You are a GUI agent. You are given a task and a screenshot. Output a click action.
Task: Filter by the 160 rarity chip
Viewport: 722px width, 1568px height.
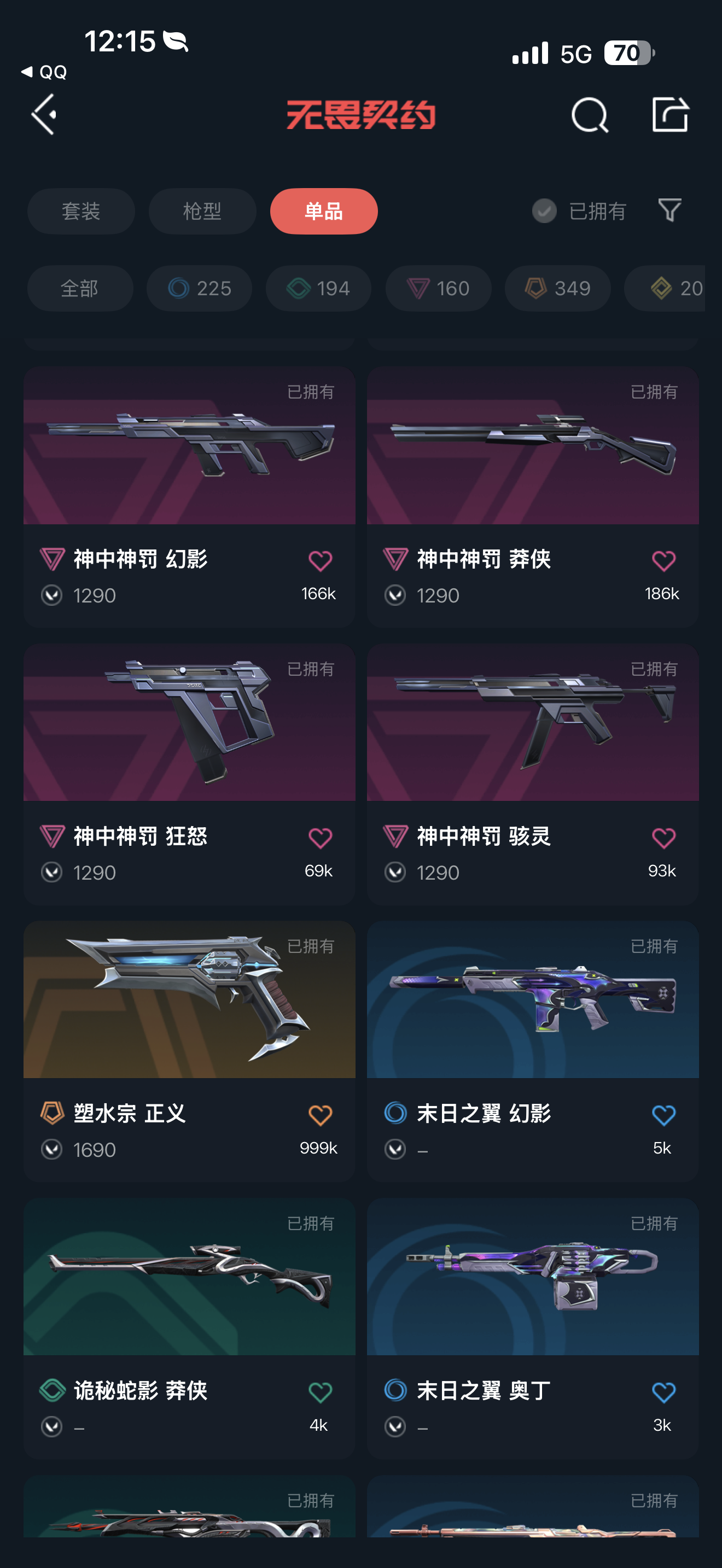[x=438, y=289]
